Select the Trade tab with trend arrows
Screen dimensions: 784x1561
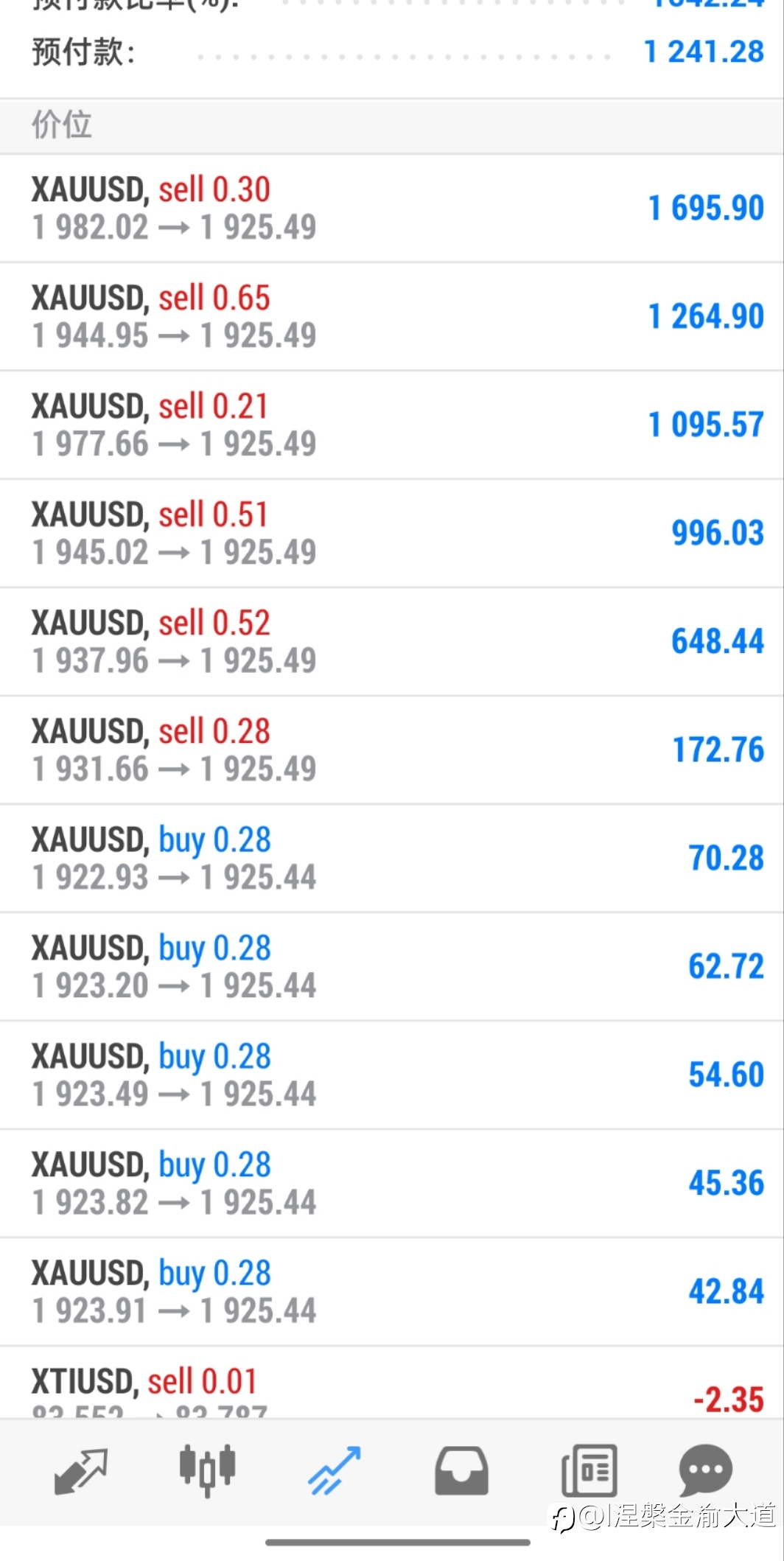click(335, 1470)
